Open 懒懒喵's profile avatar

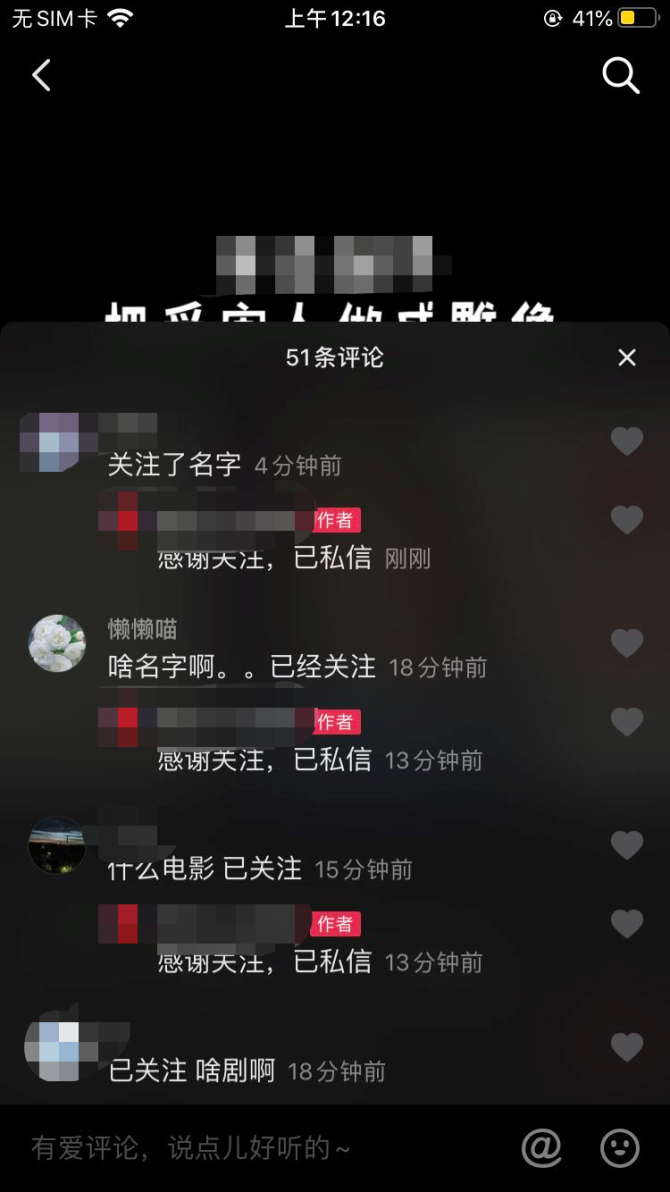(x=57, y=643)
